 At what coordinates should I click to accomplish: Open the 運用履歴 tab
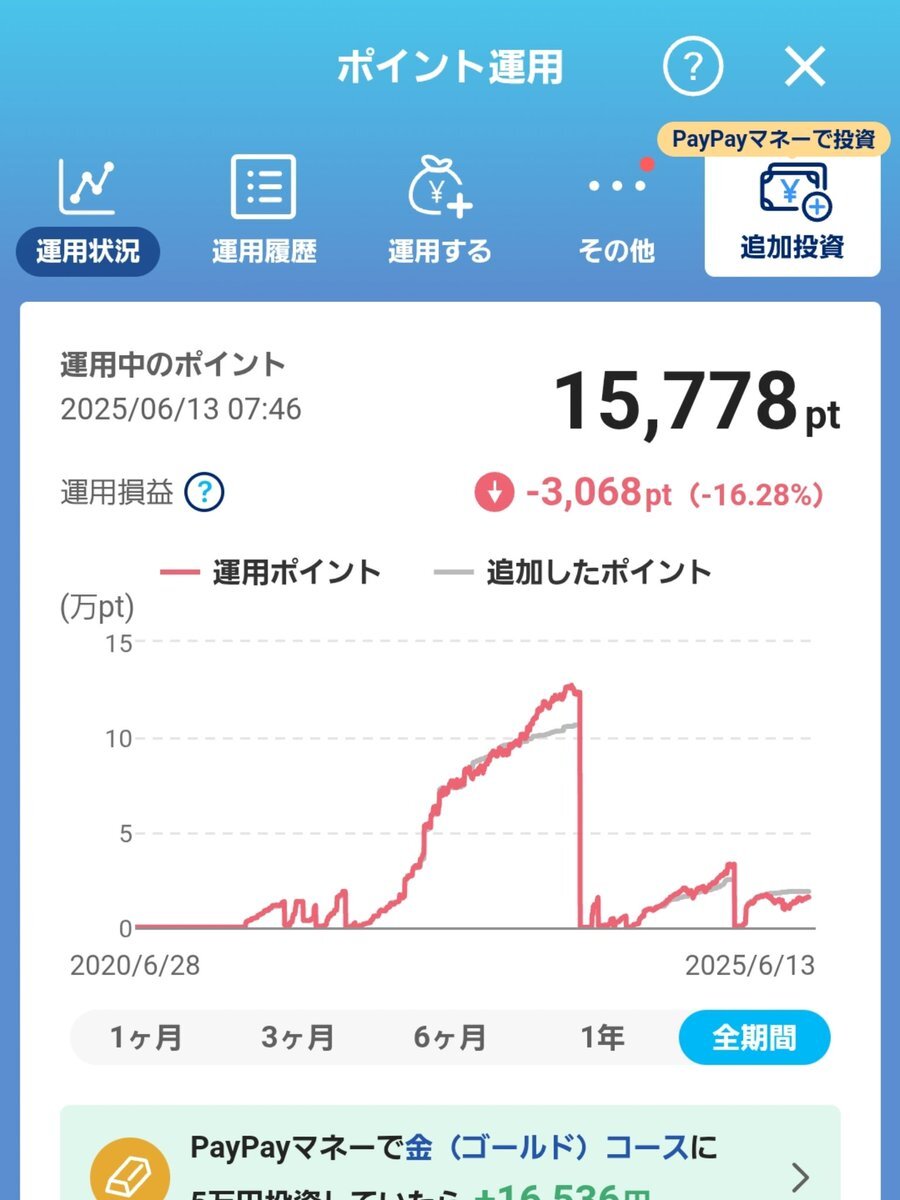coord(264,212)
